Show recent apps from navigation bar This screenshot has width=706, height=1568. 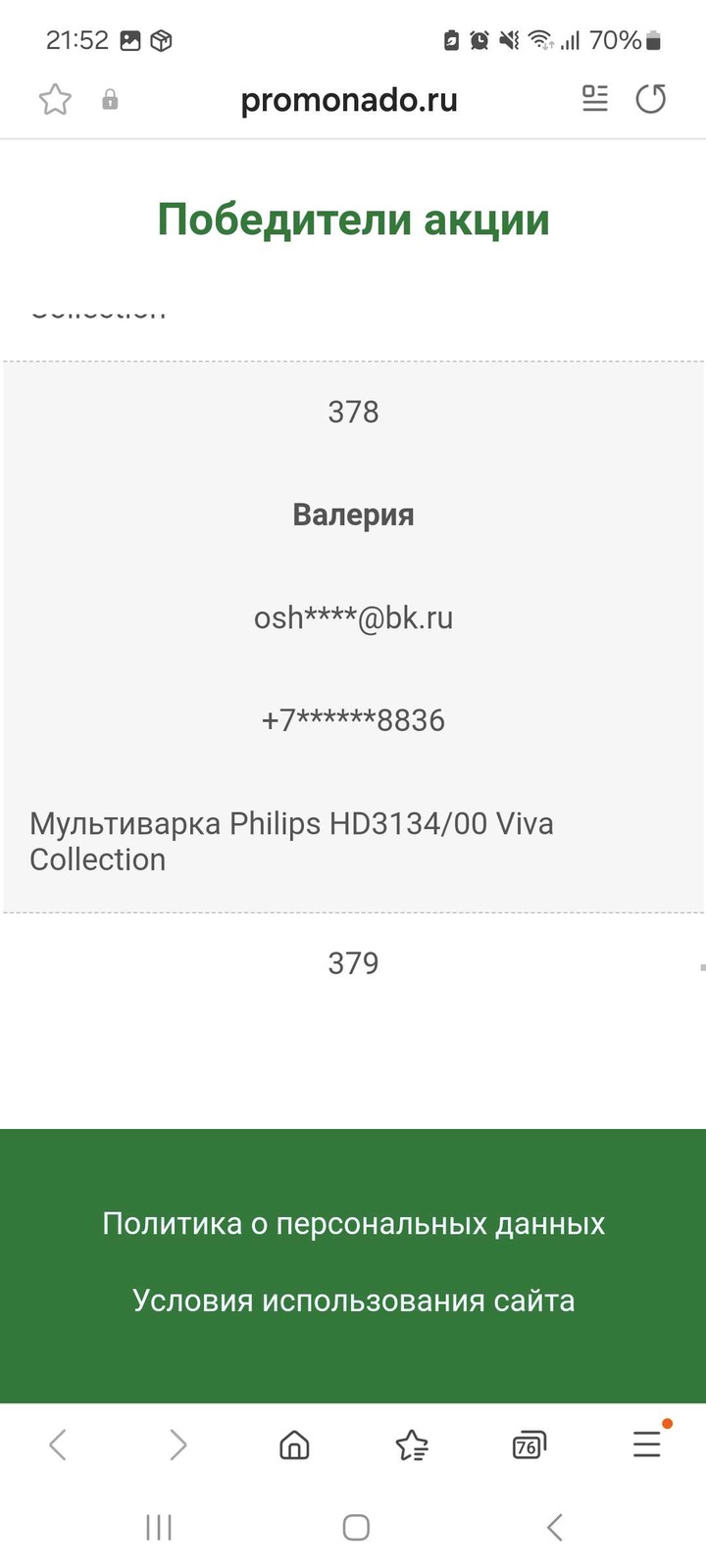pos(159,1527)
